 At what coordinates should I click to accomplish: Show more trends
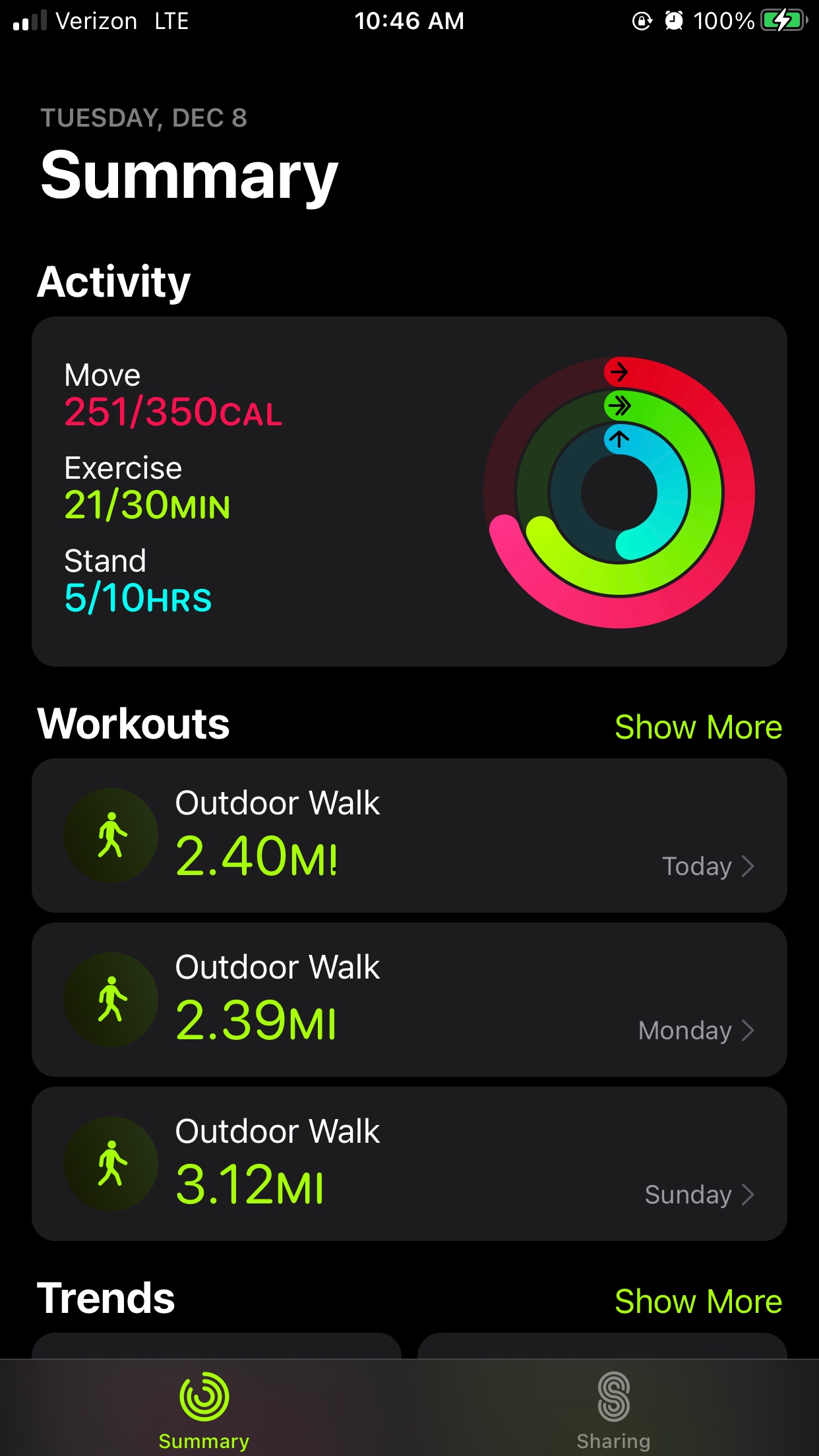[x=698, y=1302]
